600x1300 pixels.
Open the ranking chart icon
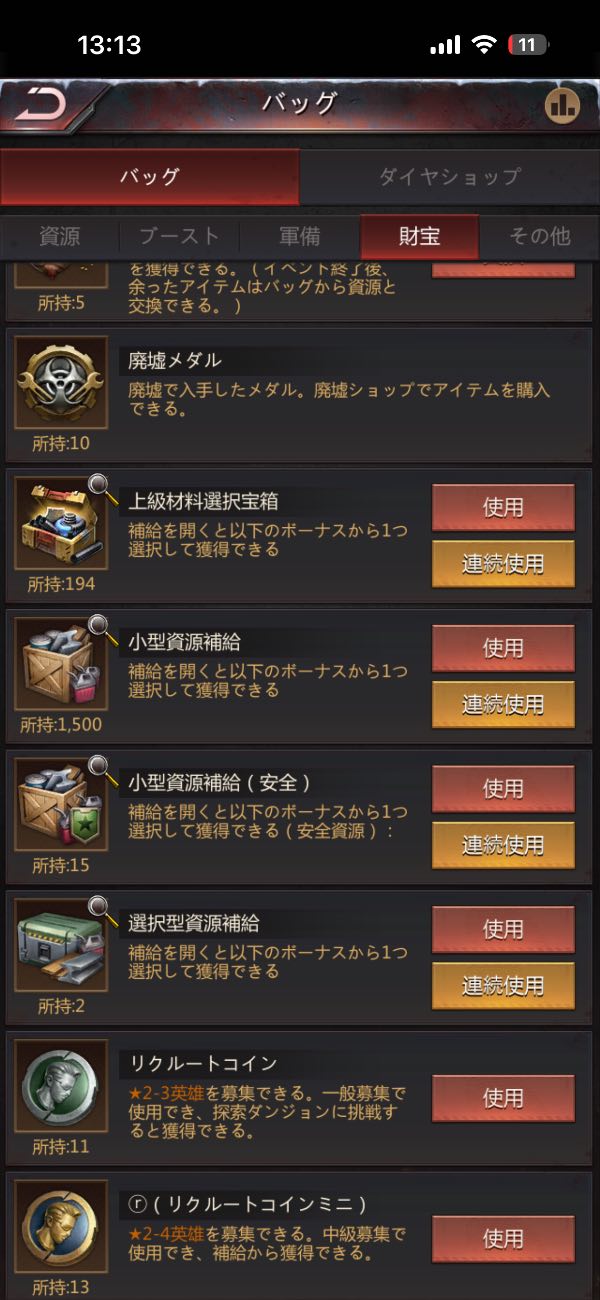(562, 105)
